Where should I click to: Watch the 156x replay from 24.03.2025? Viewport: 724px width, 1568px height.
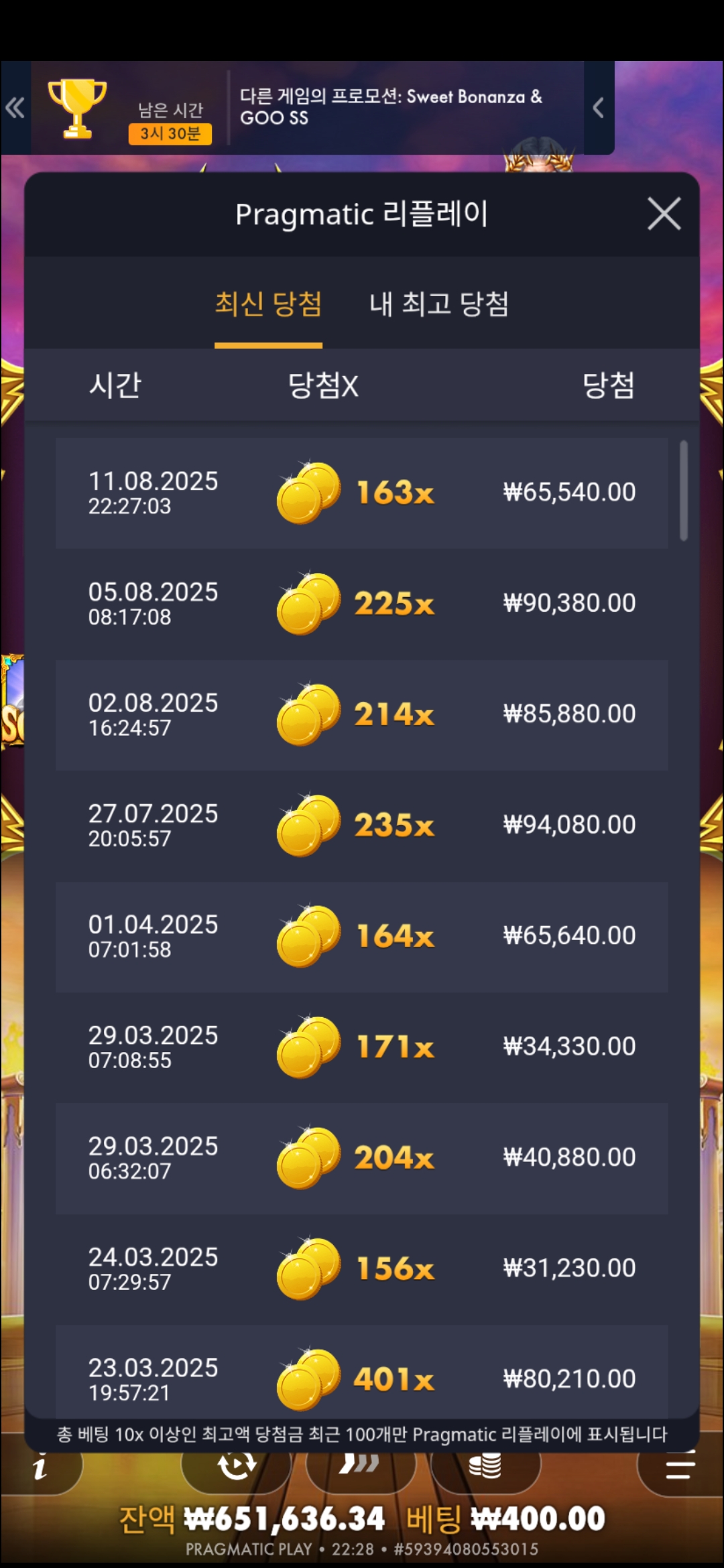pyautogui.click(x=362, y=1268)
